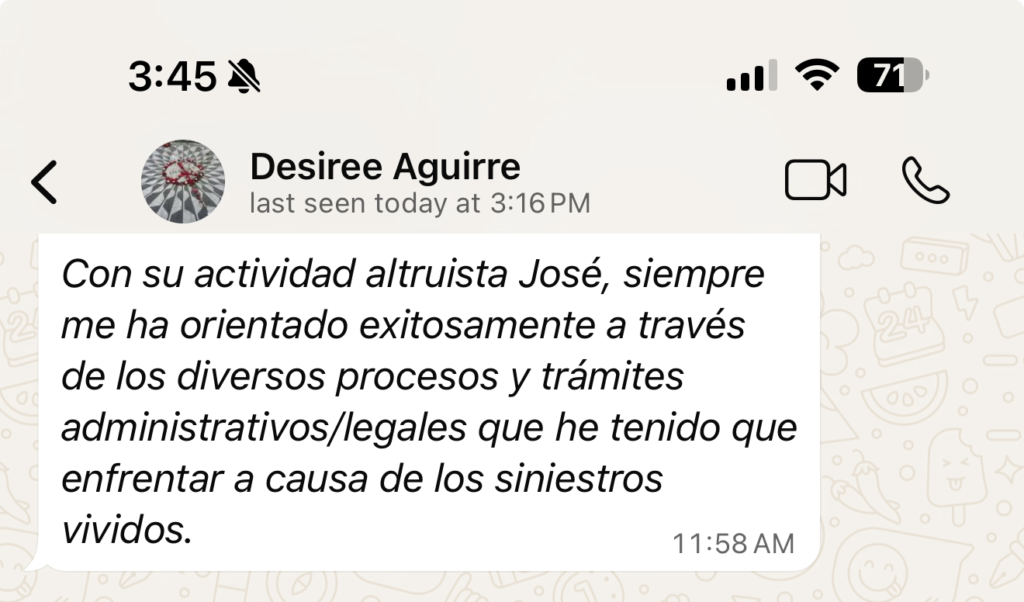Open Desiree Aguirre's contact info
1024x602 pixels.
click(385, 166)
